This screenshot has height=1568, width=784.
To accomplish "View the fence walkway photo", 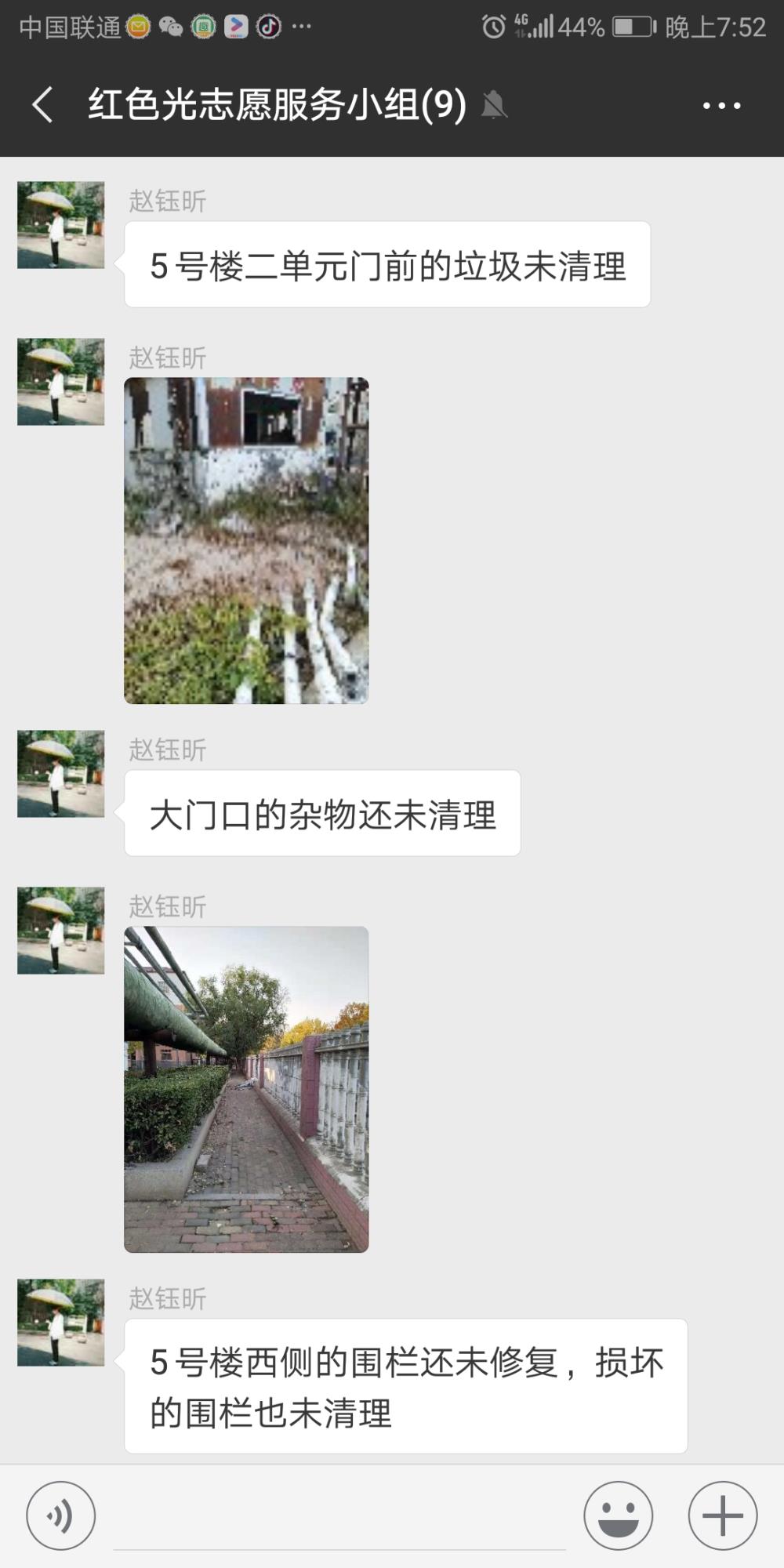I will click(x=246, y=1090).
